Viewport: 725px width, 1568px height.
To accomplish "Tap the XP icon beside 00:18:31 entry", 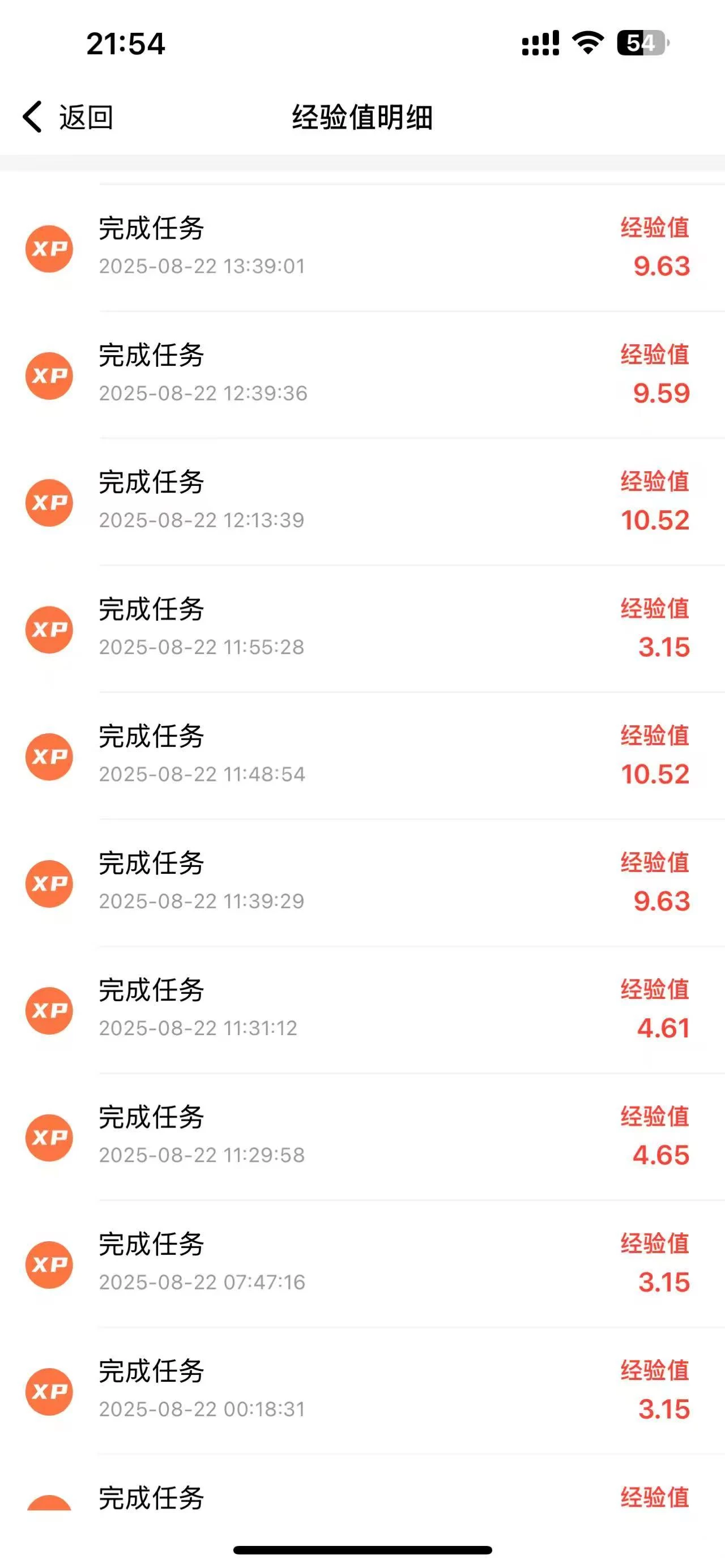I will point(49,1392).
